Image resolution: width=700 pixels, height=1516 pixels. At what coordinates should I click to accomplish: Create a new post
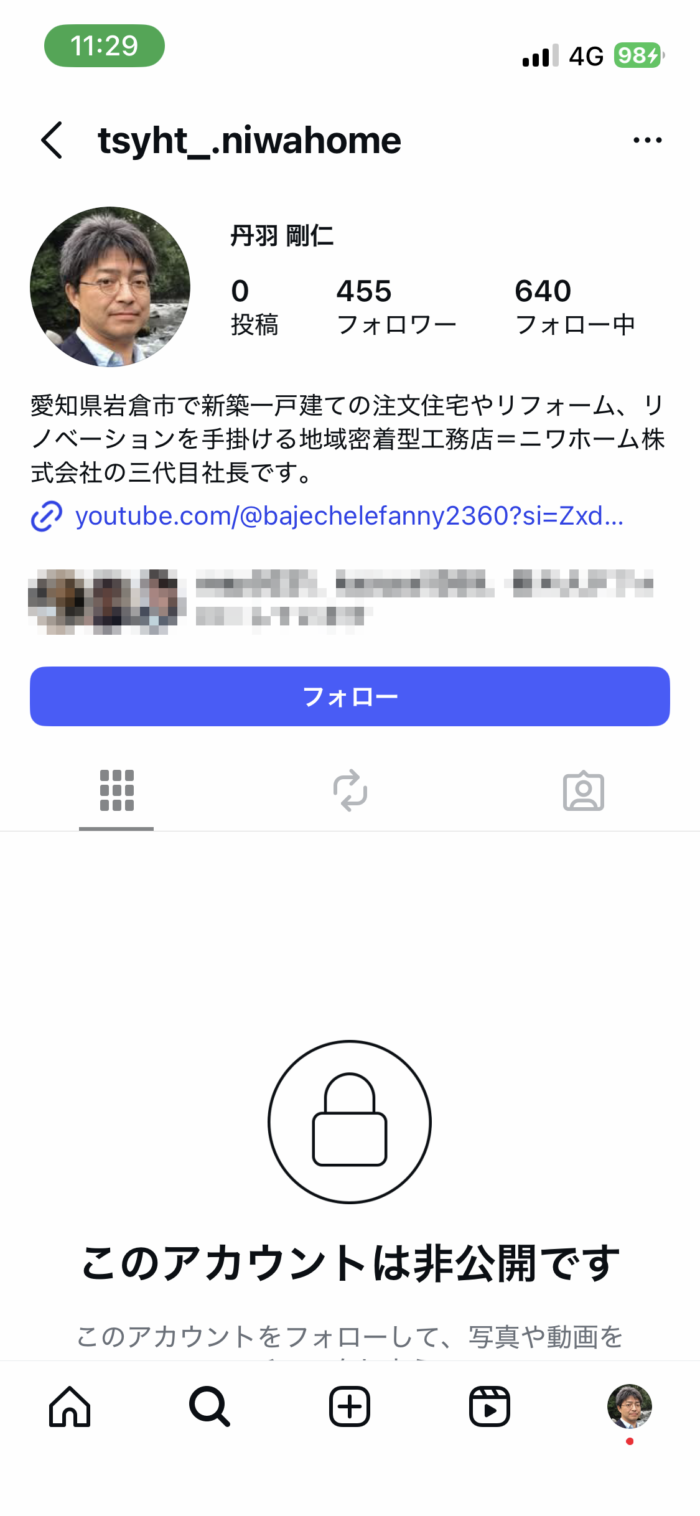tap(350, 1408)
